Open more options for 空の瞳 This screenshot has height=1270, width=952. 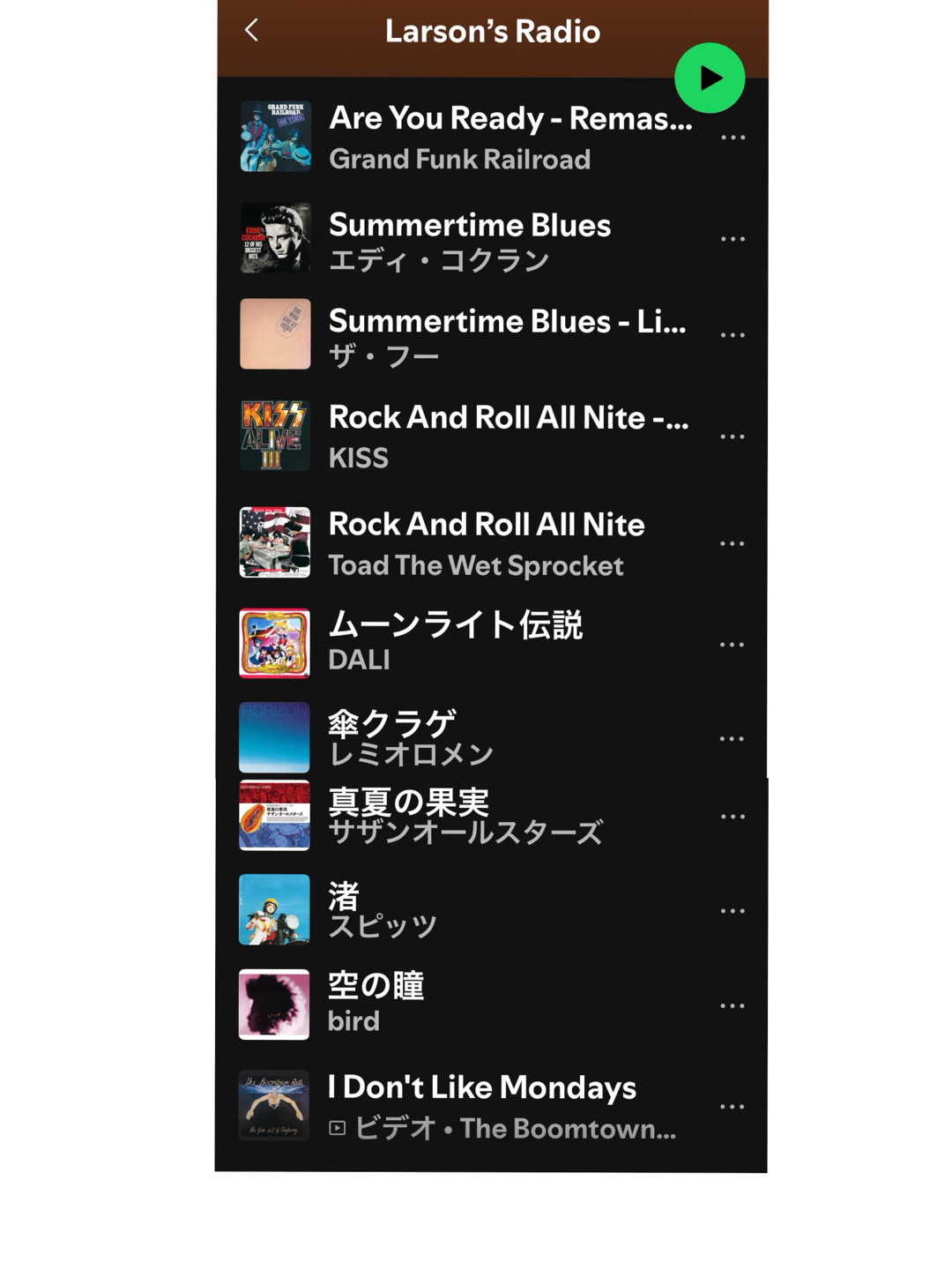click(733, 1005)
